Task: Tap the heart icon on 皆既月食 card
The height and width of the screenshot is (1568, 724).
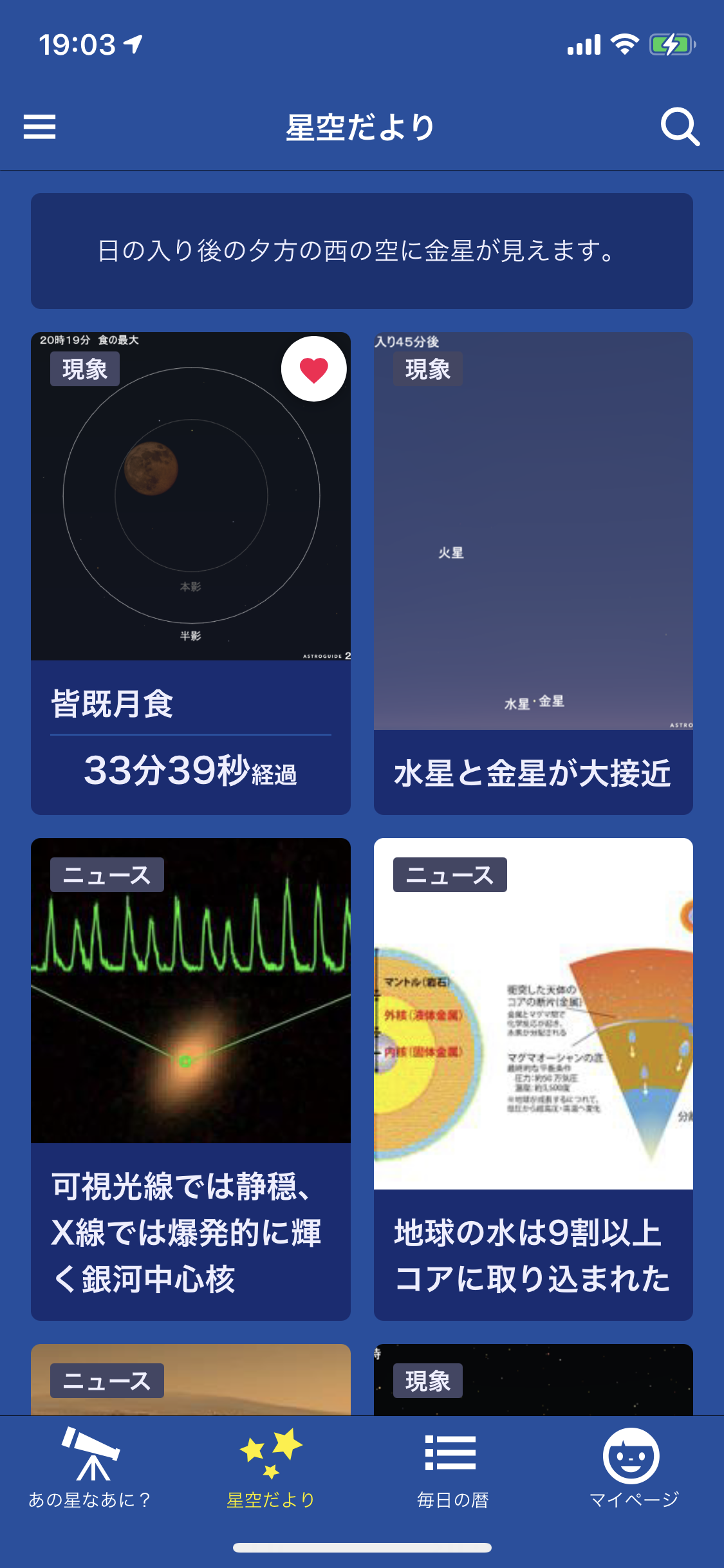Action: point(314,369)
